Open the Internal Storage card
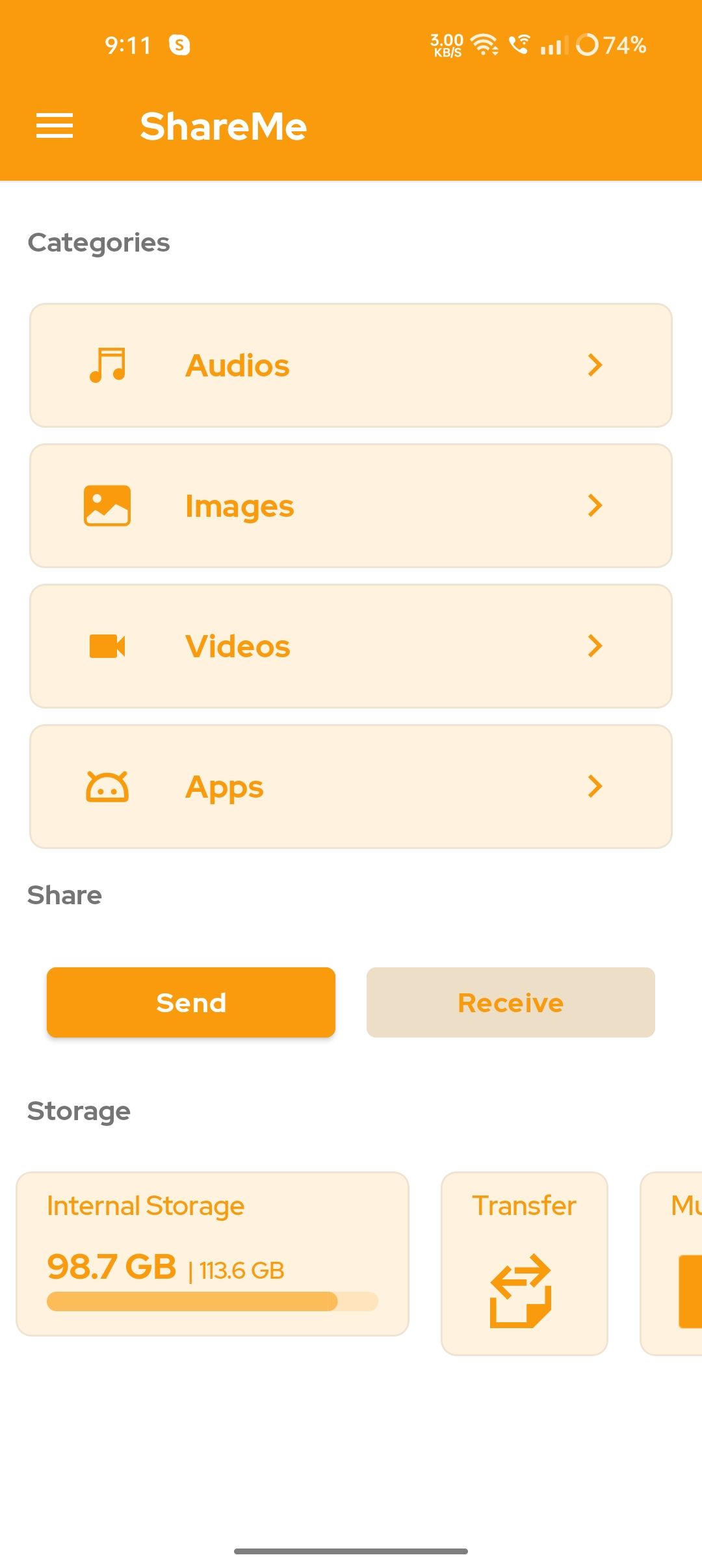Viewport: 702px width, 1568px height. pyautogui.click(x=213, y=1254)
